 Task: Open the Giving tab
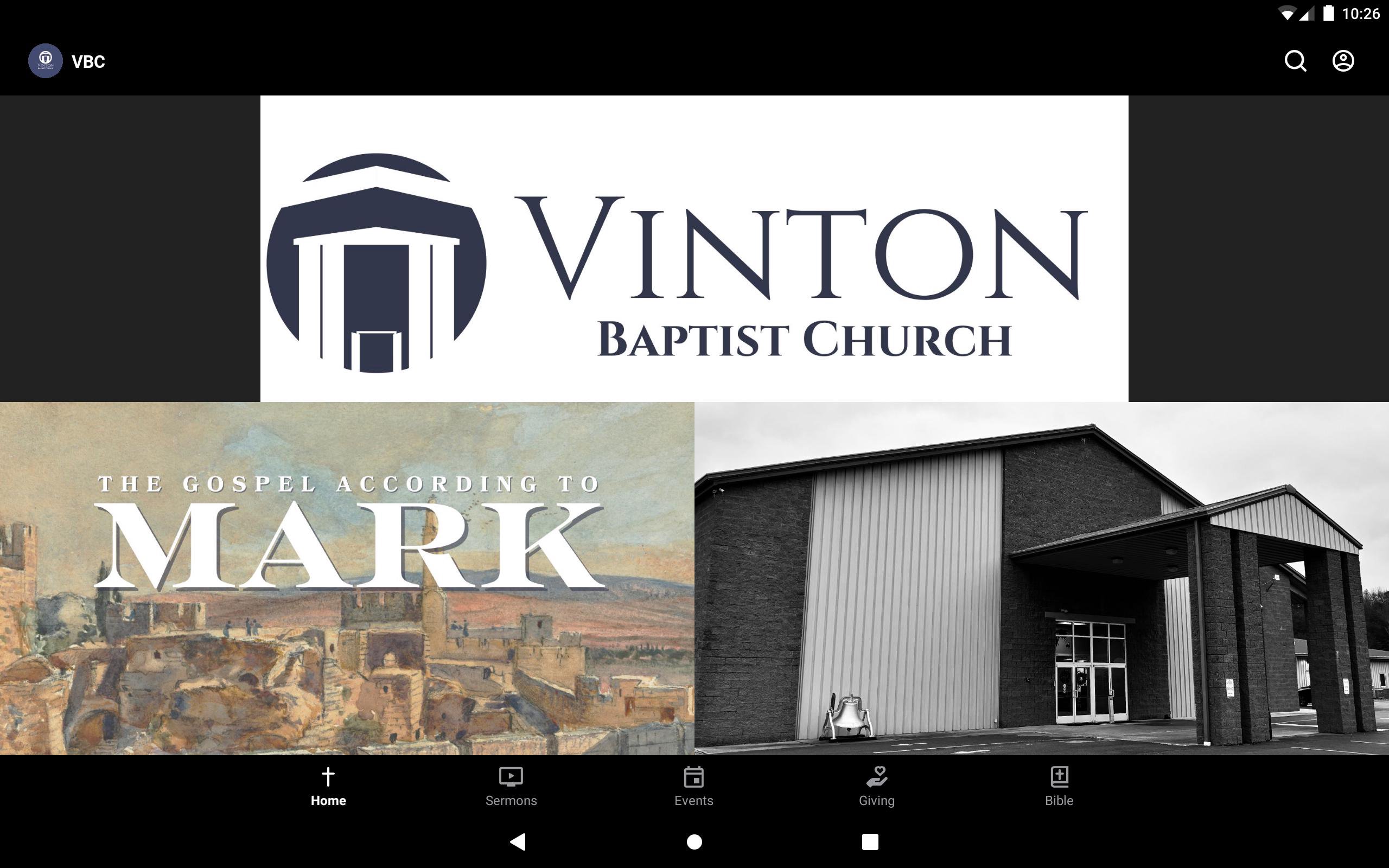[x=876, y=787]
